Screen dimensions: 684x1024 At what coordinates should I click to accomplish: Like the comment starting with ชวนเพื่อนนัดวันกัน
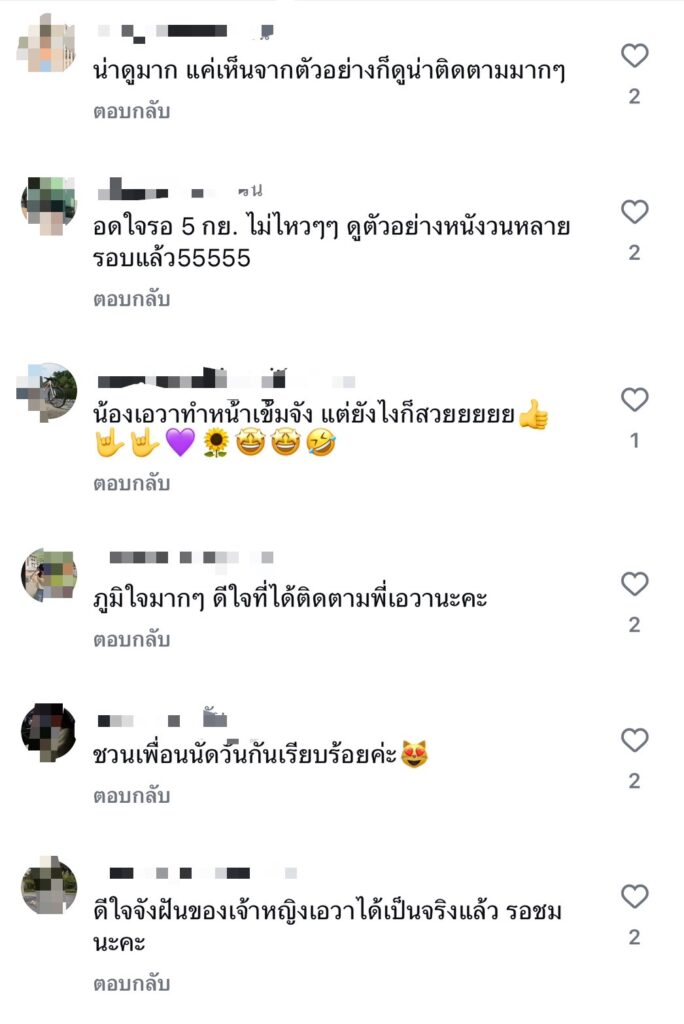pyautogui.click(x=635, y=740)
